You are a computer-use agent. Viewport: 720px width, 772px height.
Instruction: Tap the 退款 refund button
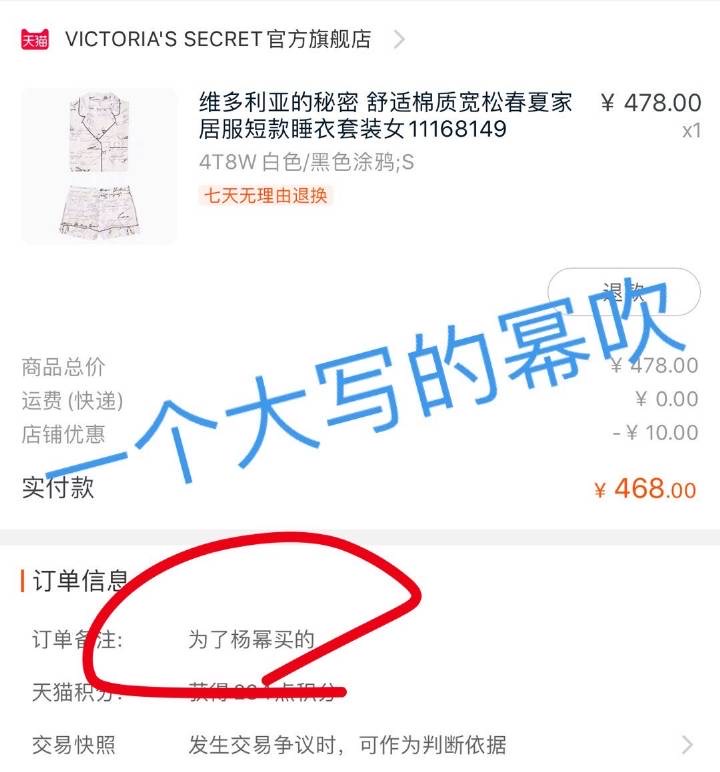[x=624, y=292]
